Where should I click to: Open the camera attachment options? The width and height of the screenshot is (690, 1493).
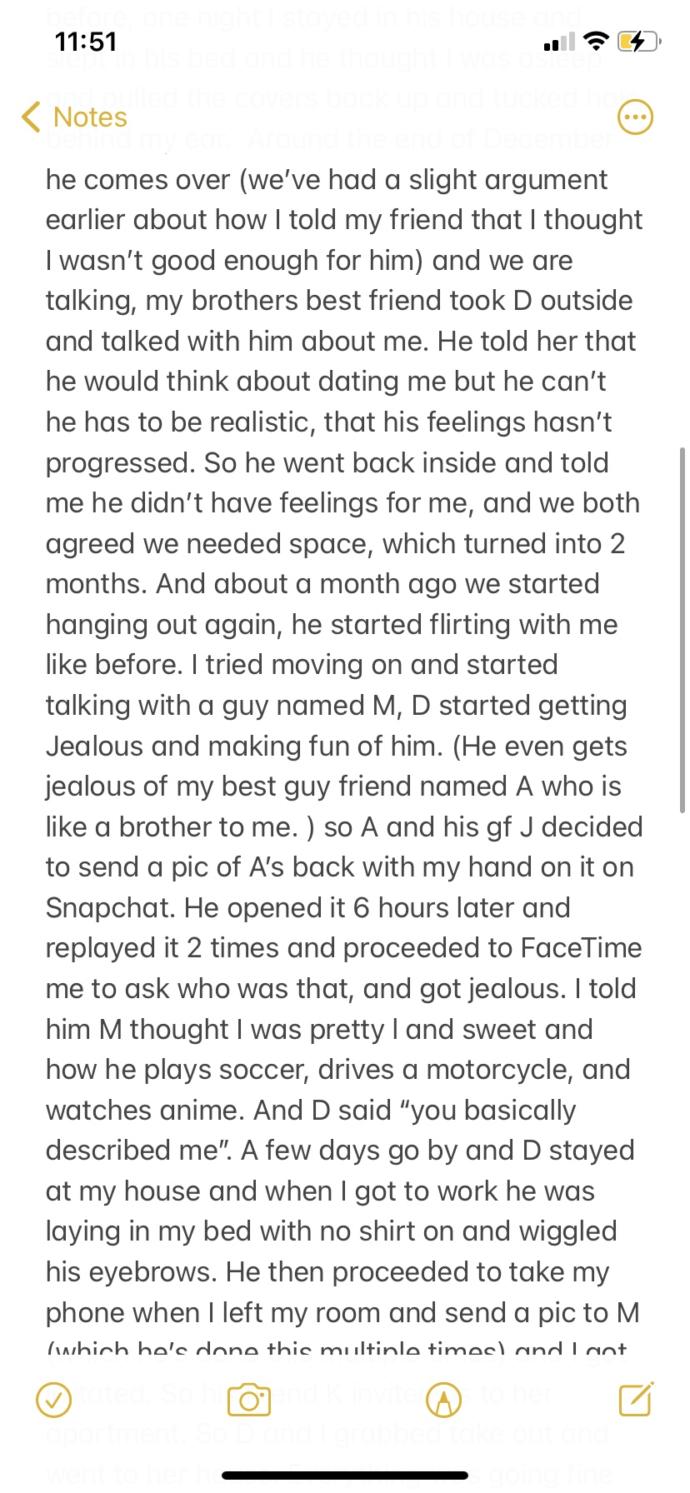pos(248,1401)
